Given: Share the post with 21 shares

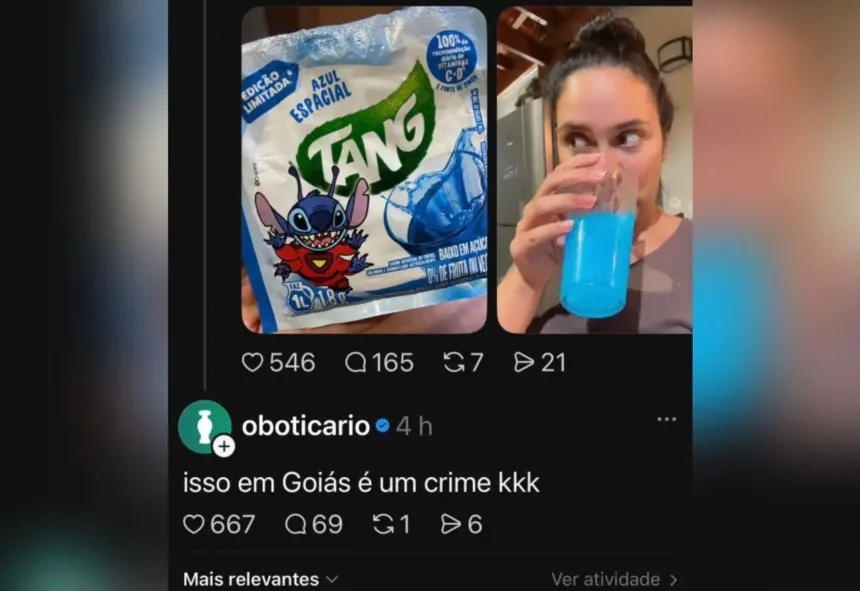Looking at the screenshot, I should (x=524, y=363).
